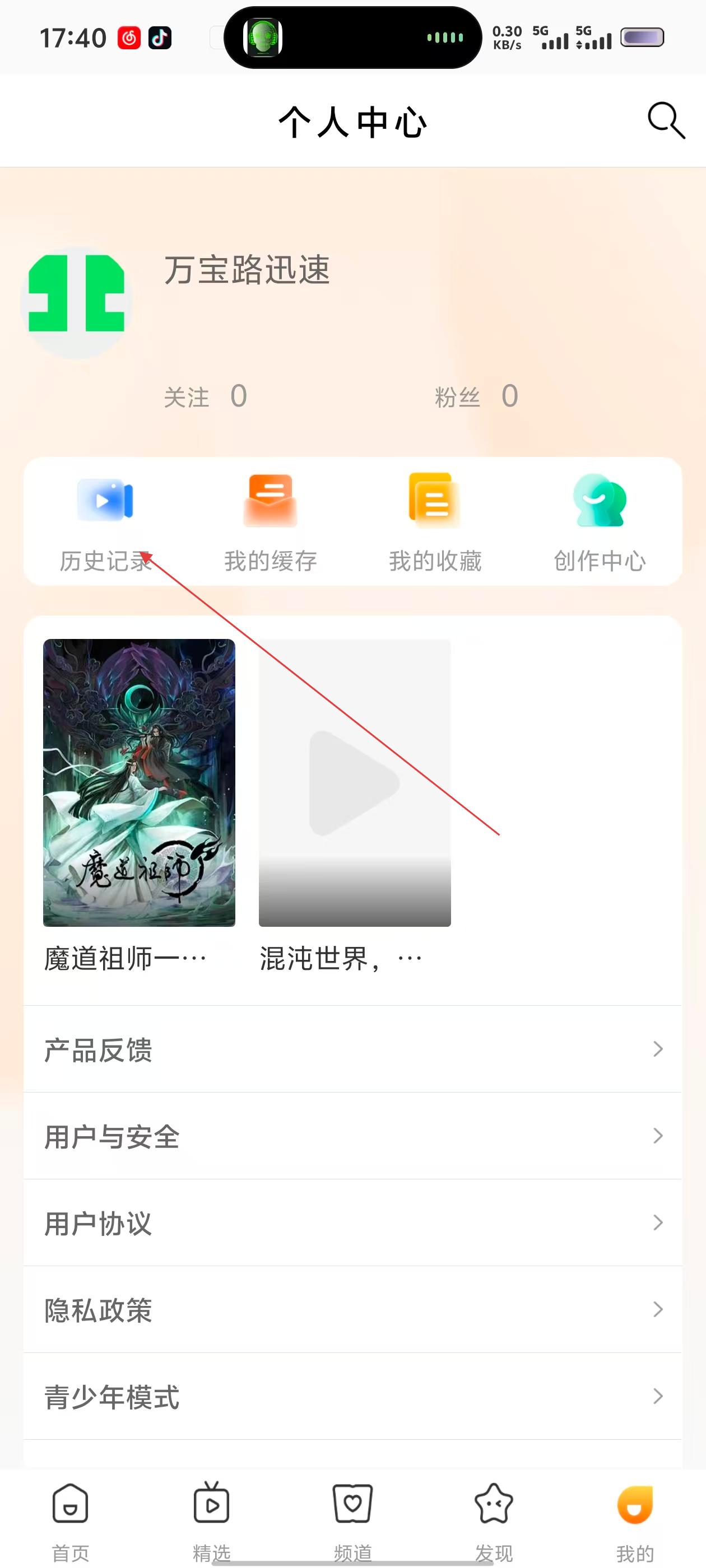Switch to the 首页 tab
Screen dimensions: 706x1568
(x=71, y=1519)
